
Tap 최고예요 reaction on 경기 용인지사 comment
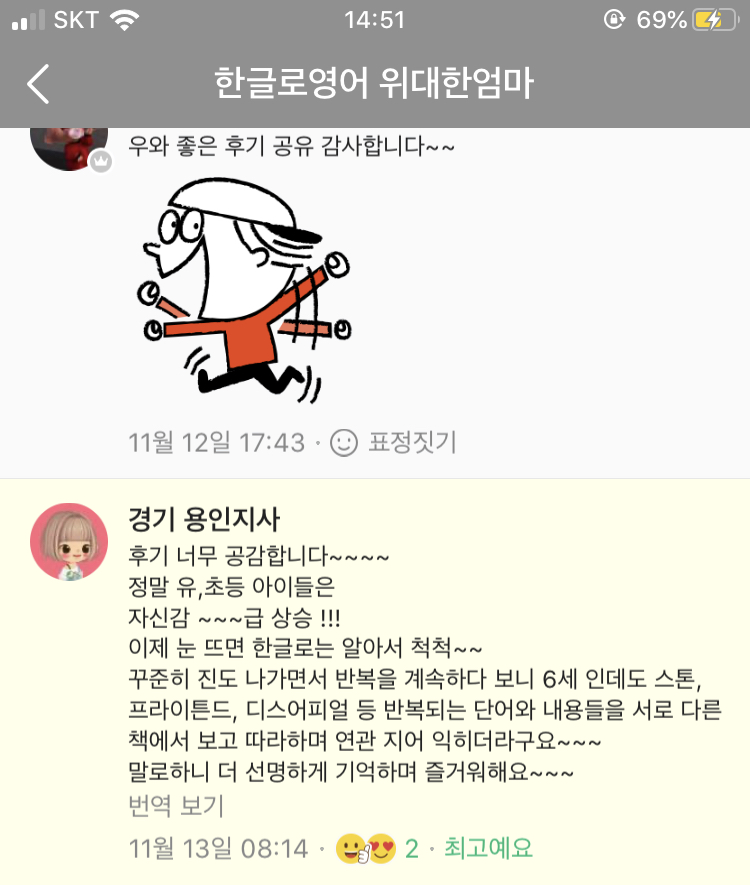pos(488,849)
